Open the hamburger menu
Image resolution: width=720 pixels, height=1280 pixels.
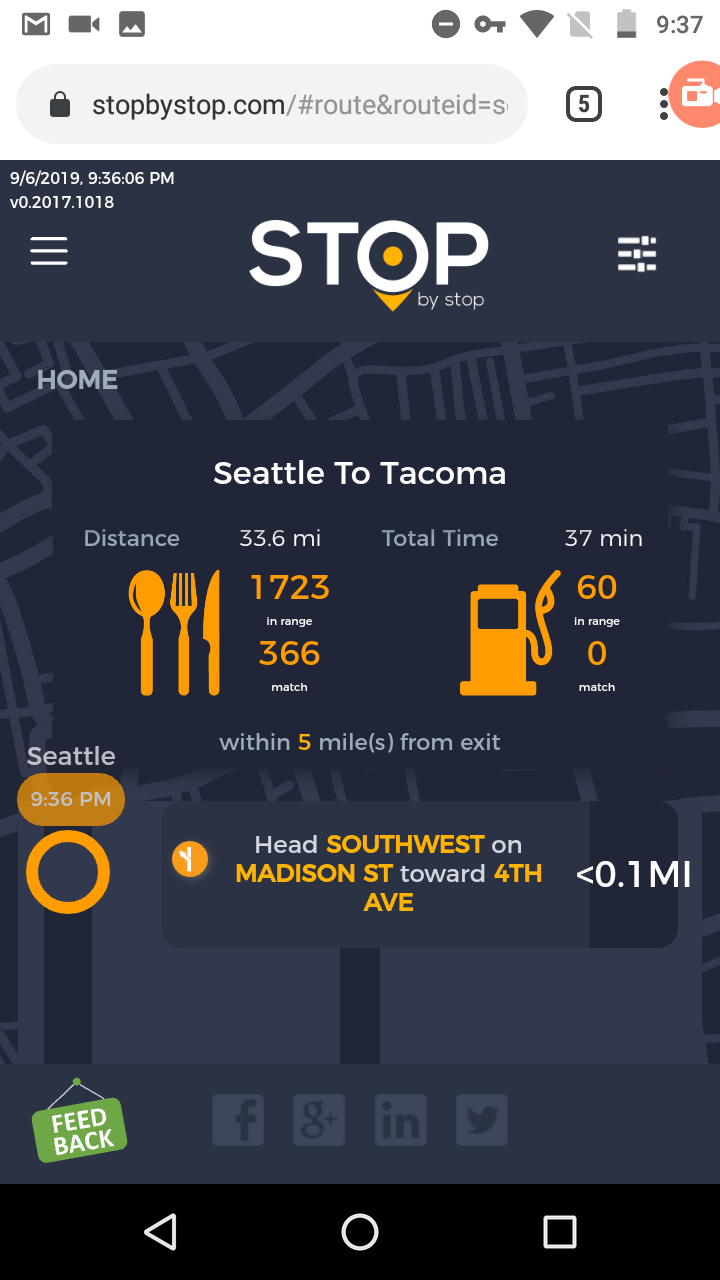(49, 251)
